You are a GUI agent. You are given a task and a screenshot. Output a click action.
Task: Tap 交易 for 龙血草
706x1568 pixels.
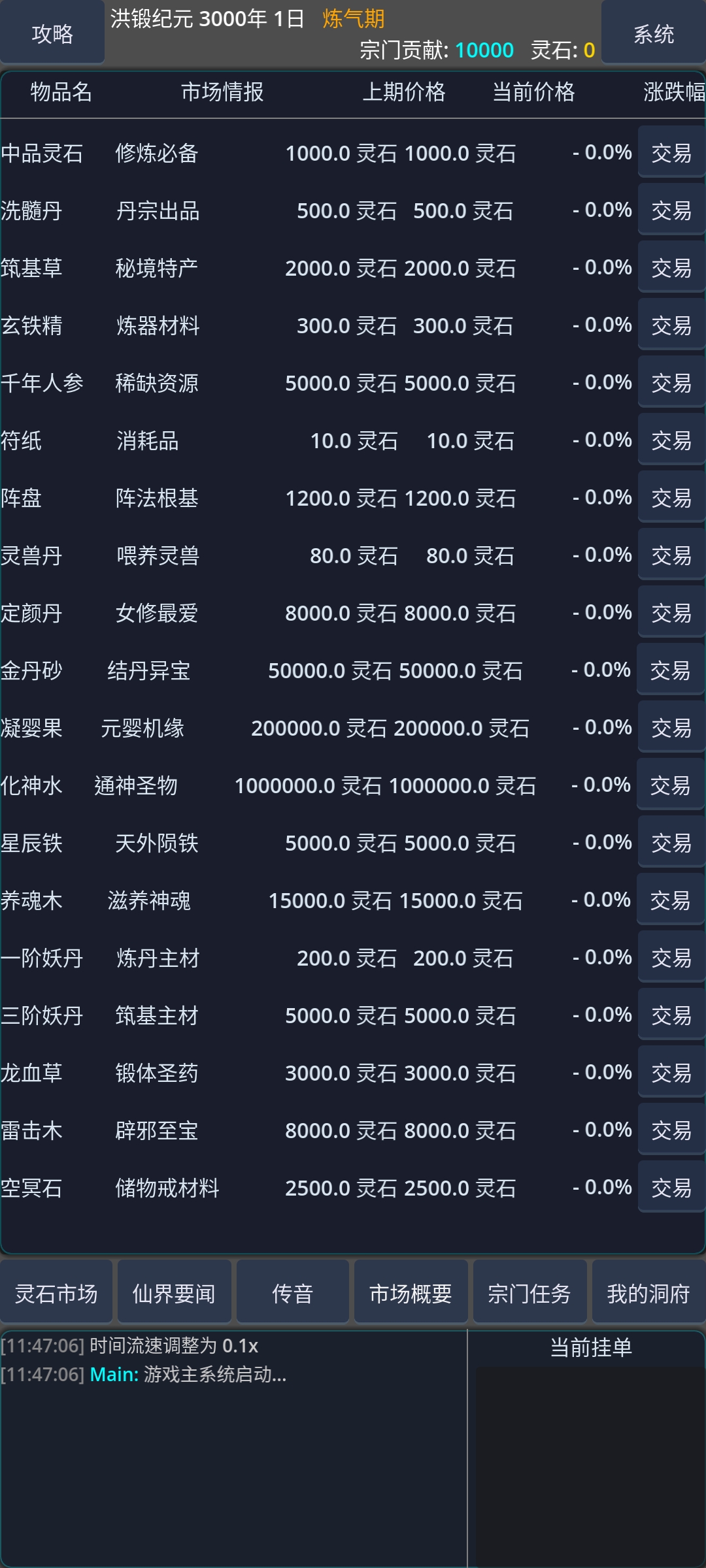(671, 1073)
